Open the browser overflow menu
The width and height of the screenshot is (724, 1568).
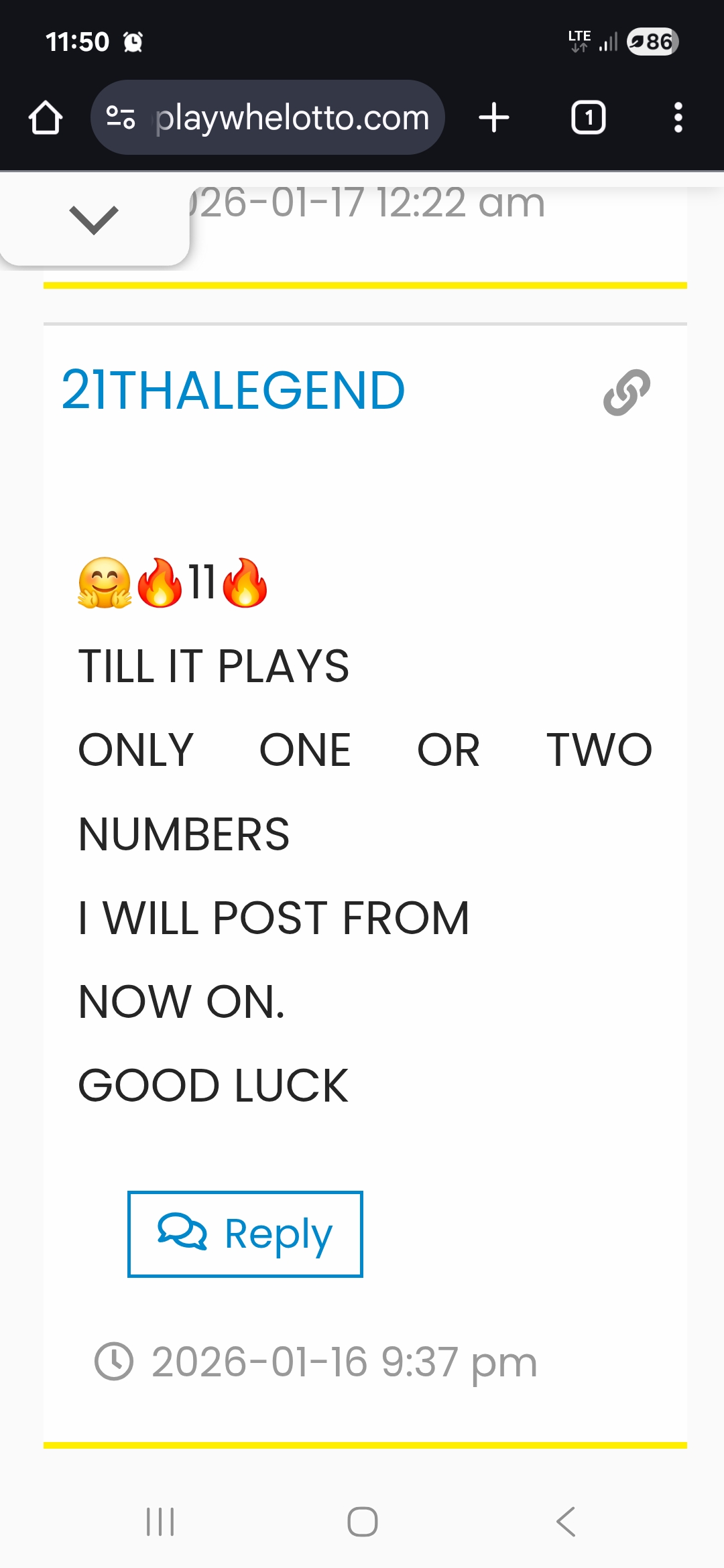click(678, 118)
